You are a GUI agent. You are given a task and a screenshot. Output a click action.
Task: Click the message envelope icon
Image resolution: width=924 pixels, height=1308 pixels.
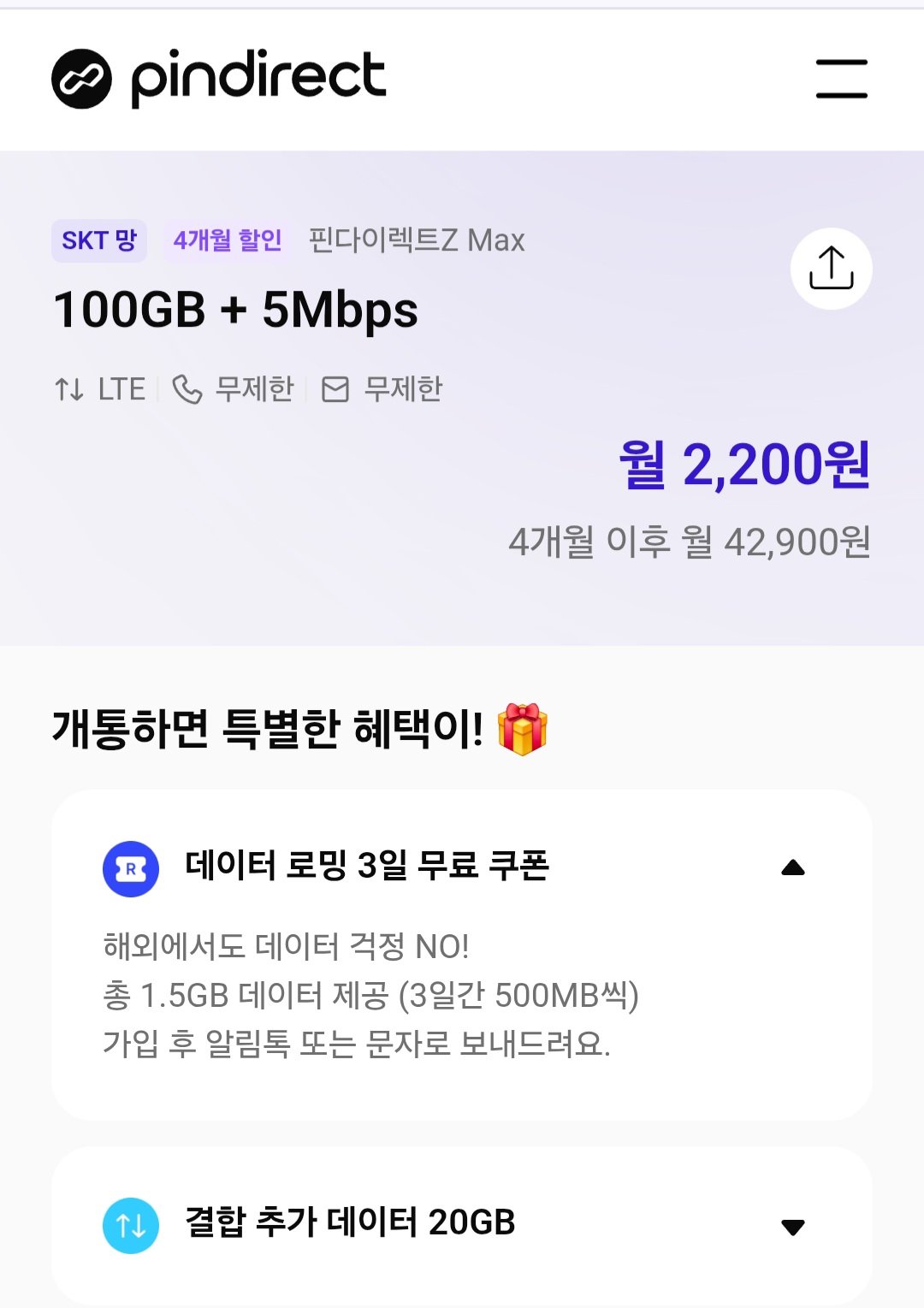[337, 389]
